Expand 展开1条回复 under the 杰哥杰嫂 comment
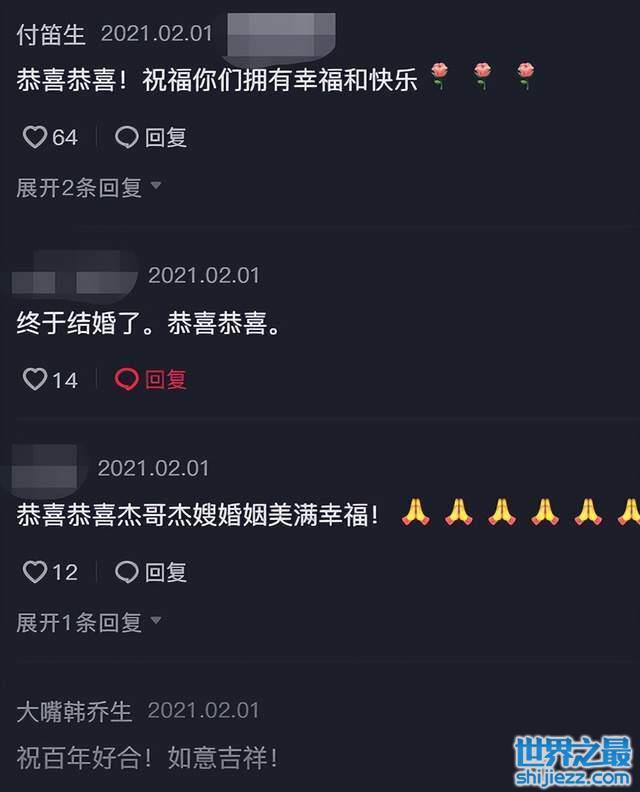 point(88,622)
